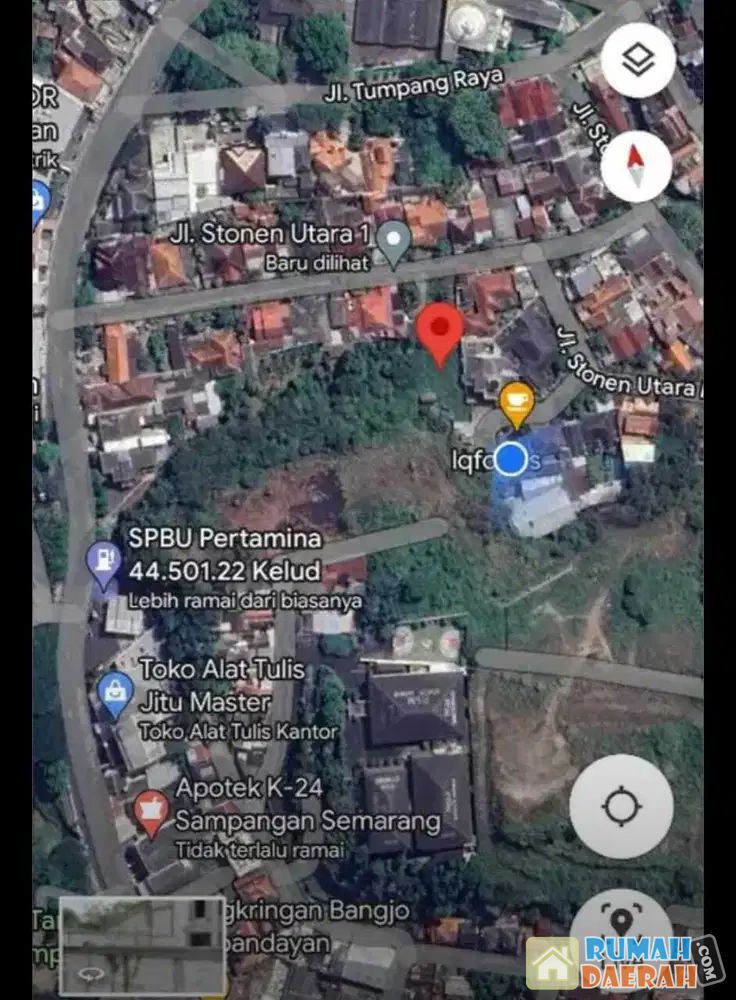
Task: Open the map layers button
Action: click(x=637, y=60)
